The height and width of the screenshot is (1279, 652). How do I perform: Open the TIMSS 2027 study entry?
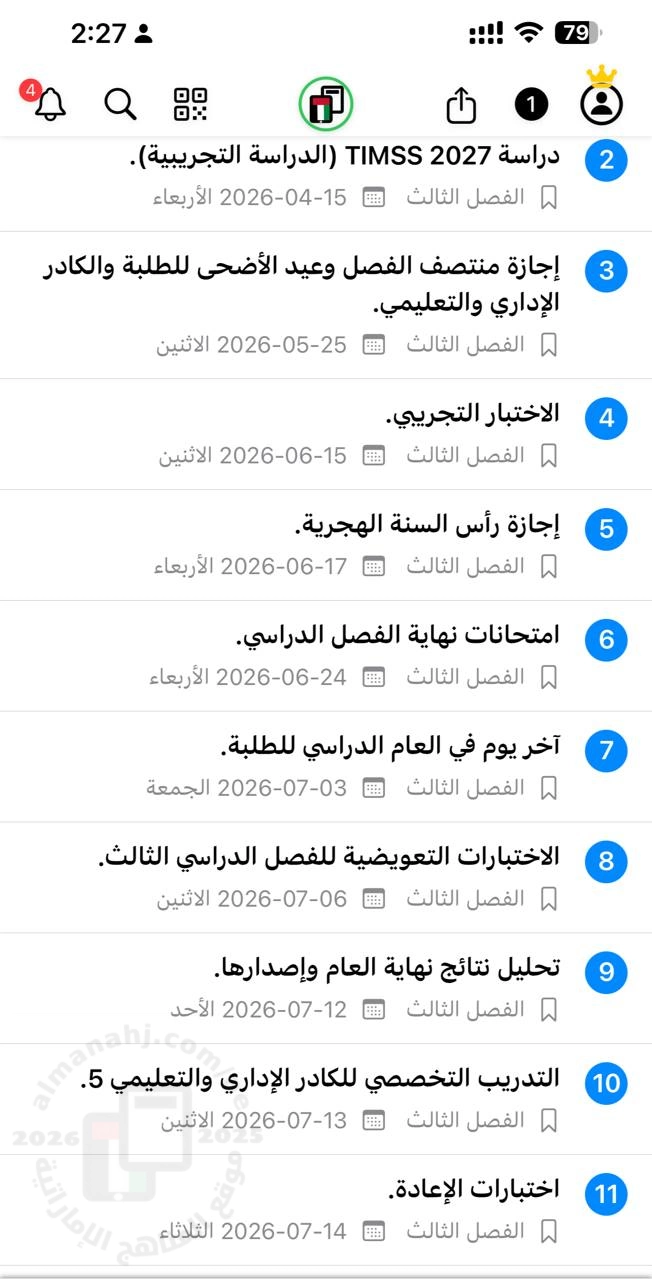click(x=344, y=156)
